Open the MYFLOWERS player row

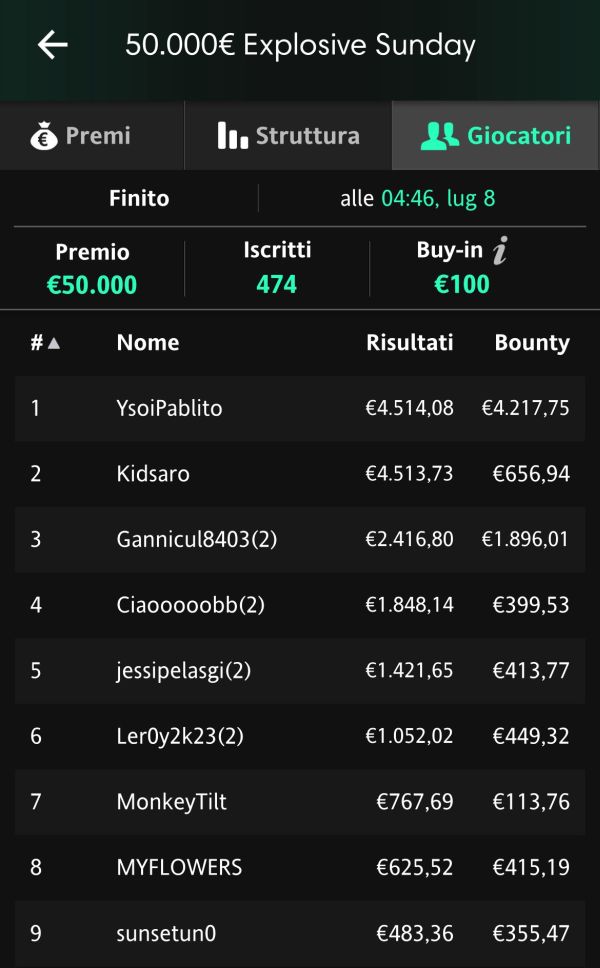pos(300,867)
